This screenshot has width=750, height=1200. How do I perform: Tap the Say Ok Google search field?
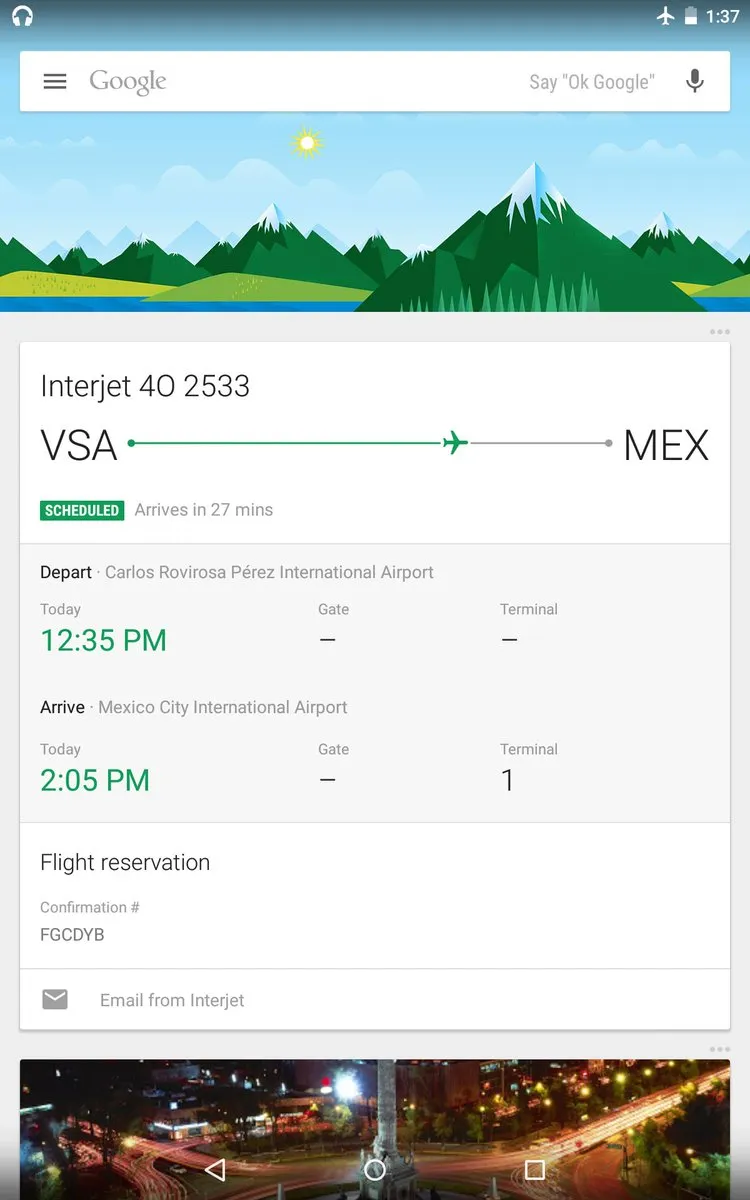[x=592, y=81]
